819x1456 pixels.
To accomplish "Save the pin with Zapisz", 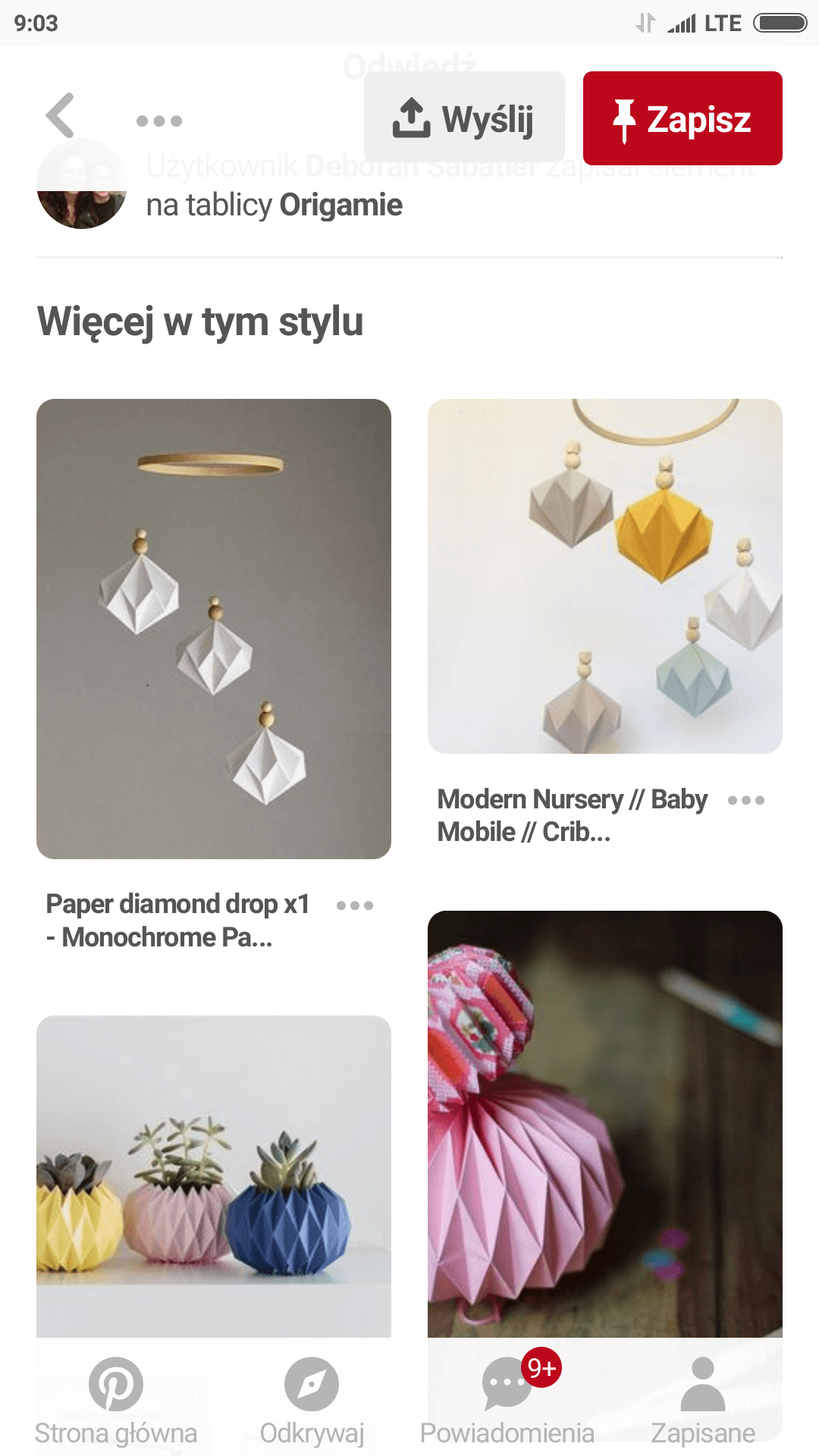I will pyautogui.click(x=682, y=118).
